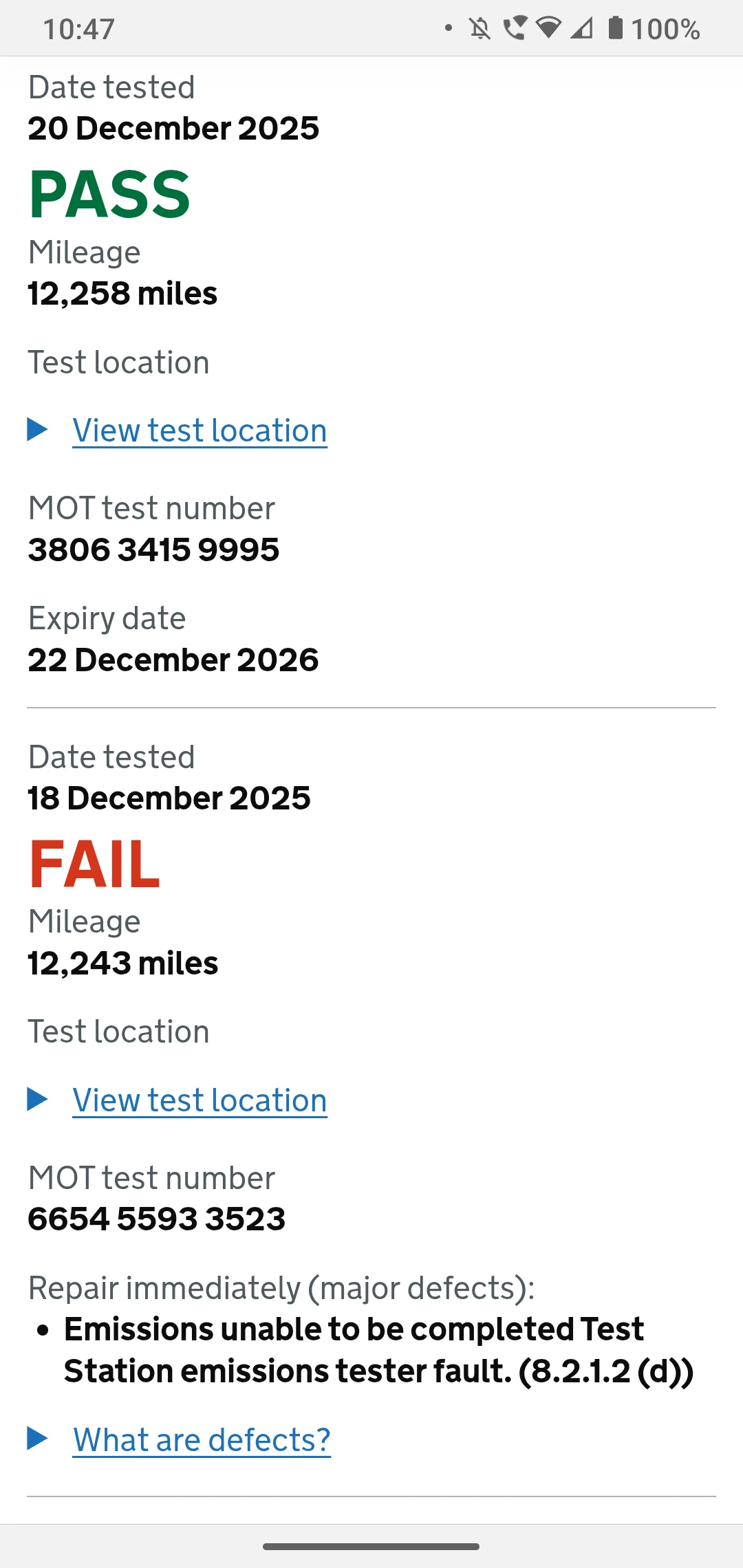Tap the do-not-disturb bell icon
Image resolution: width=743 pixels, height=1568 pixels.
click(x=480, y=26)
